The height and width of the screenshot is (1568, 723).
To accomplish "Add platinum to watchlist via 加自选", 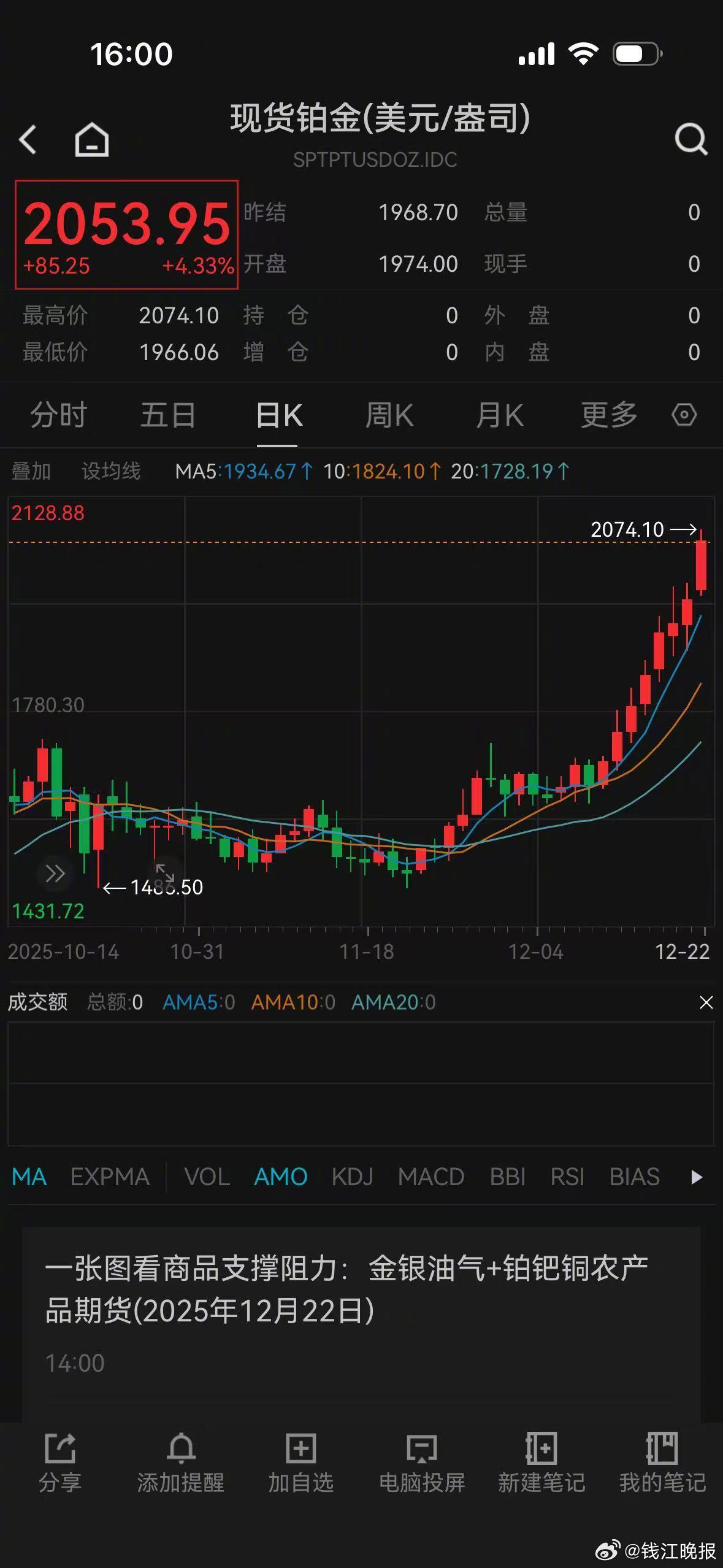I will coord(300,1463).
